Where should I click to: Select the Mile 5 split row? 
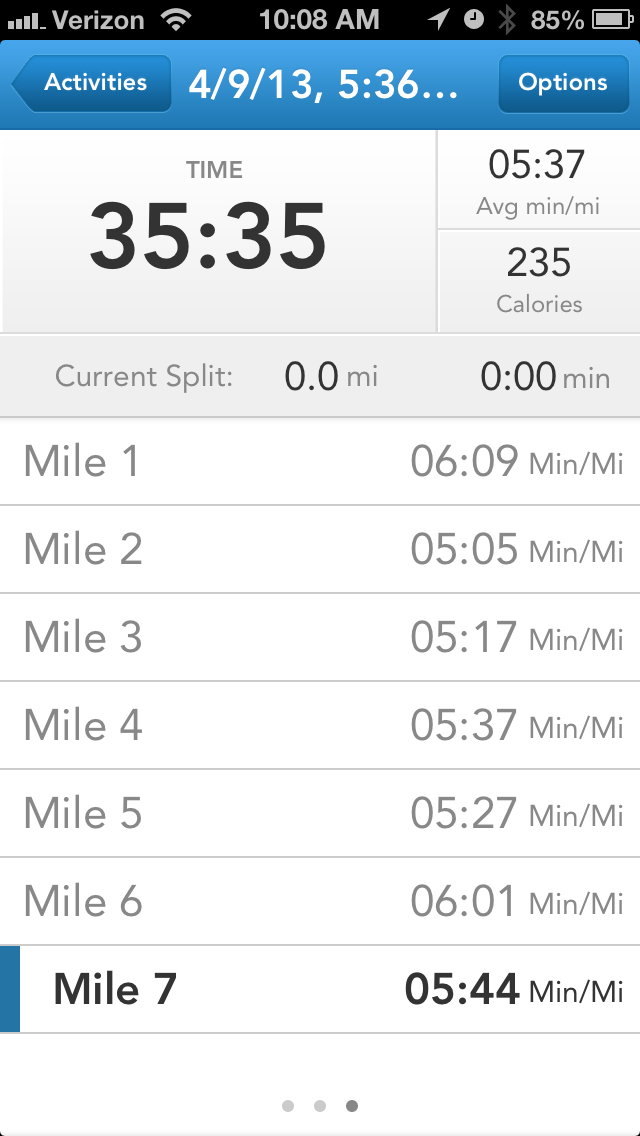(x=320, y=814)
